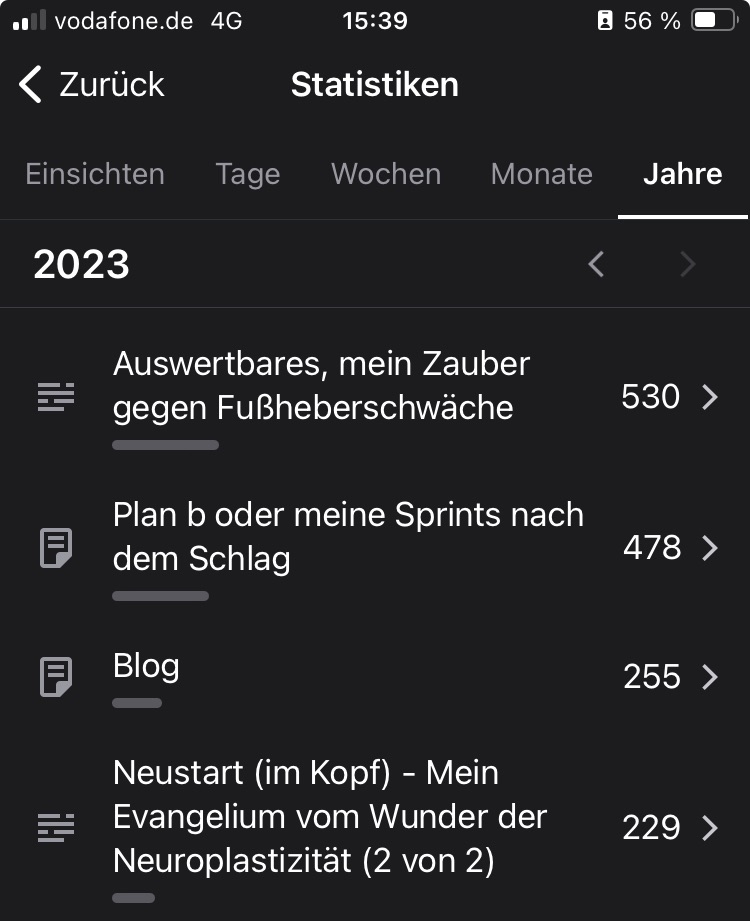Go back with the Zurück button
Image resolution: width=750 pixels, height=921 pixels.
click(x=92, y=85)
